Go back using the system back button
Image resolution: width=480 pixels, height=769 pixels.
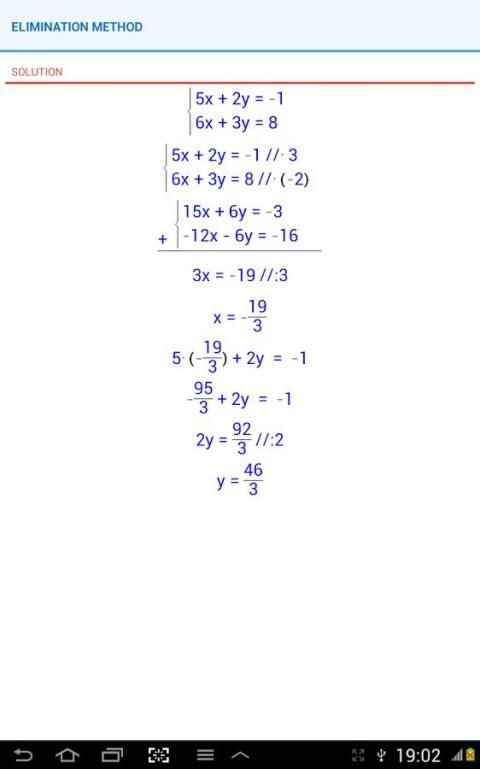(x=23, y=755)
